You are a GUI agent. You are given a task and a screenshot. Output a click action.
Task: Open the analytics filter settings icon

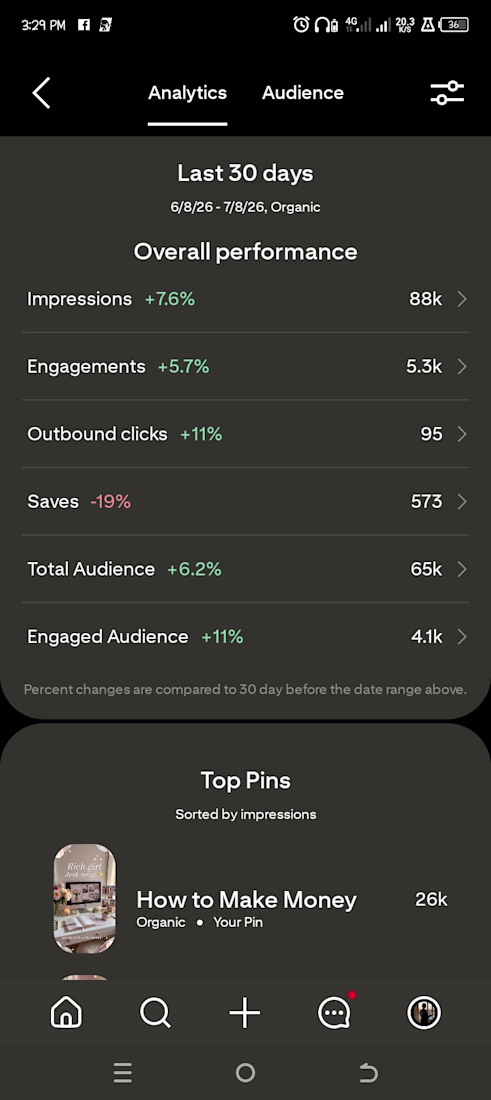coord(447,93)
